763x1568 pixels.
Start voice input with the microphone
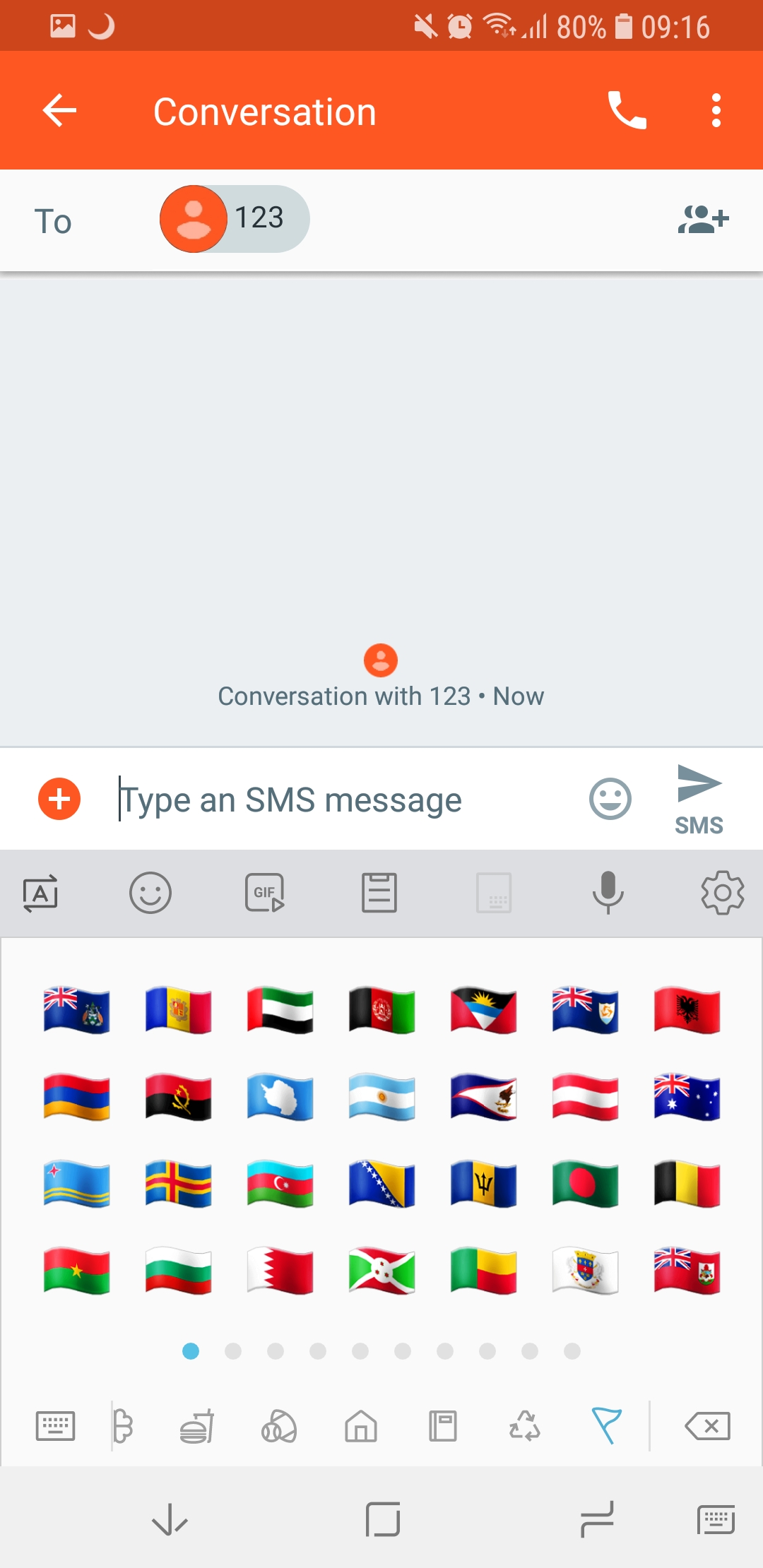(608, 893)
